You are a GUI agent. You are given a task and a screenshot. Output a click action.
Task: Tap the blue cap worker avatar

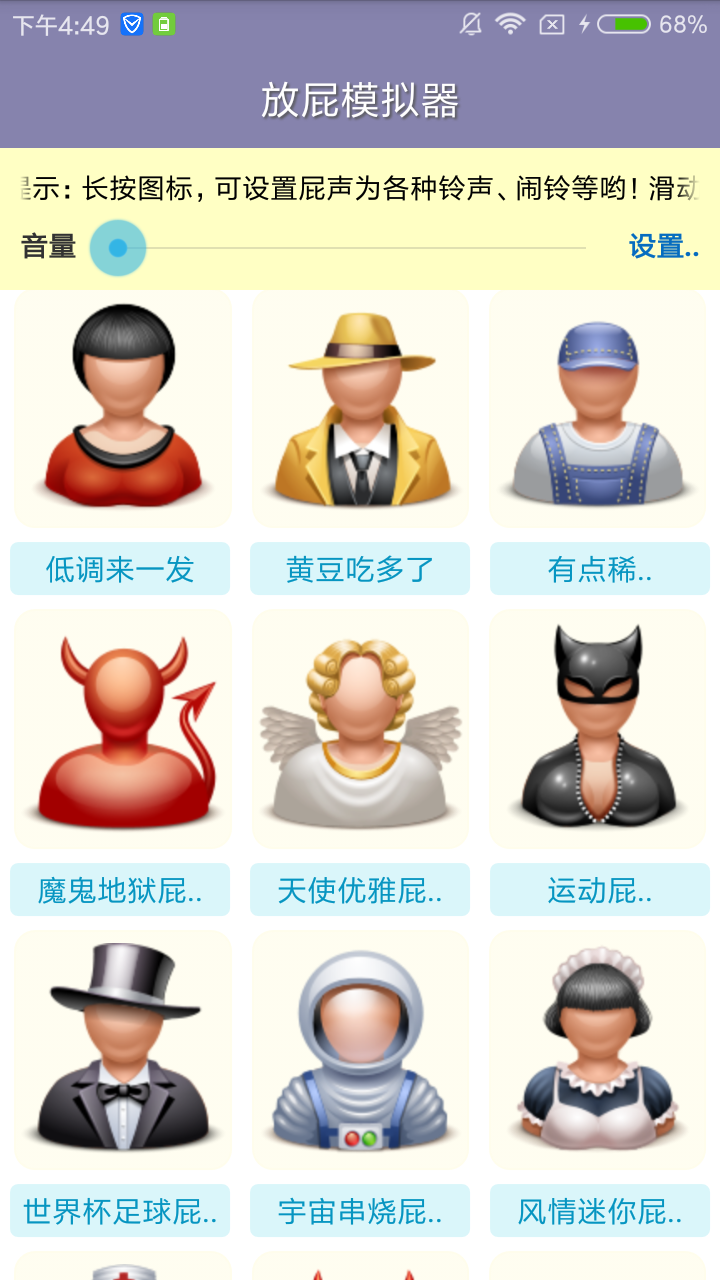pos(598,410)
